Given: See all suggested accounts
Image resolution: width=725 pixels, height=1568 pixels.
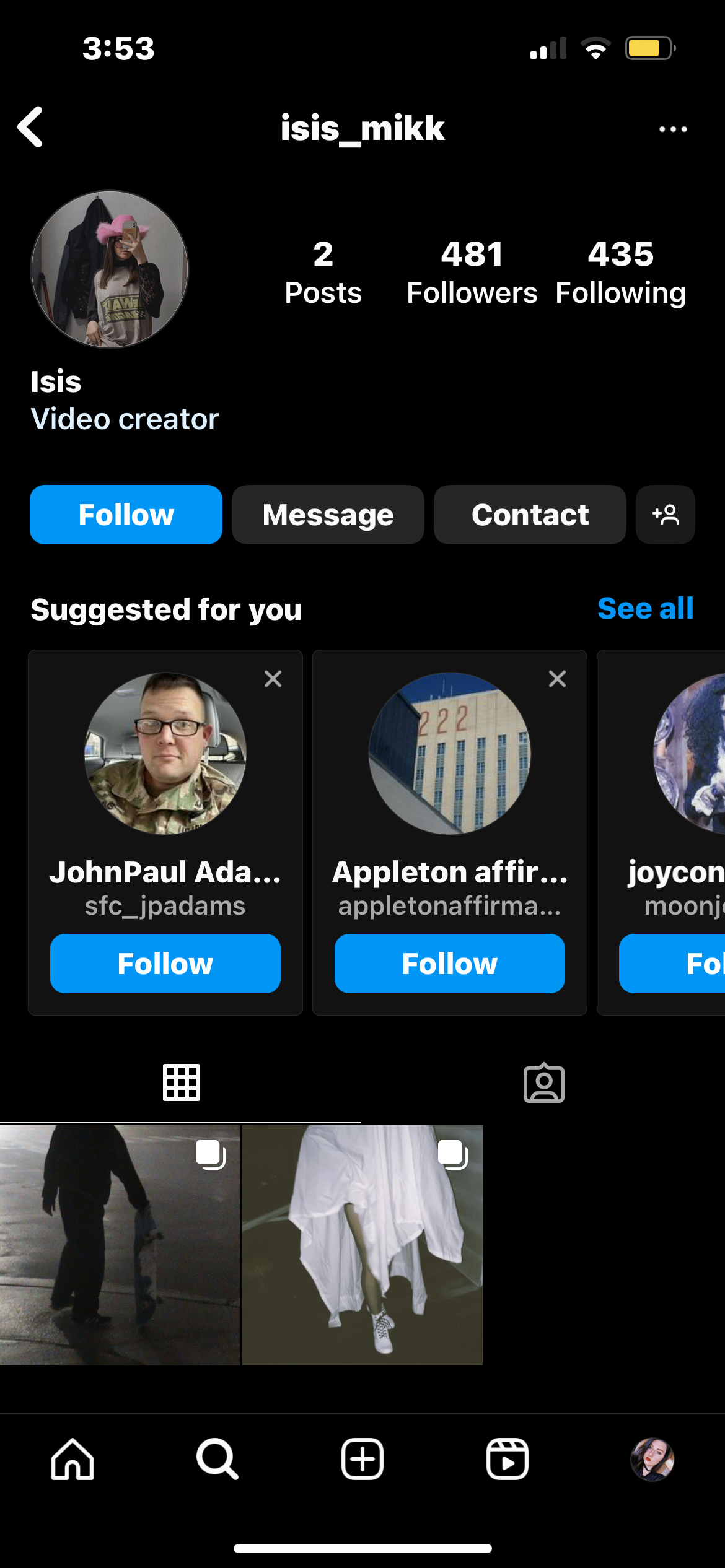Looking at the screenshot, I should tap(645, 609).
